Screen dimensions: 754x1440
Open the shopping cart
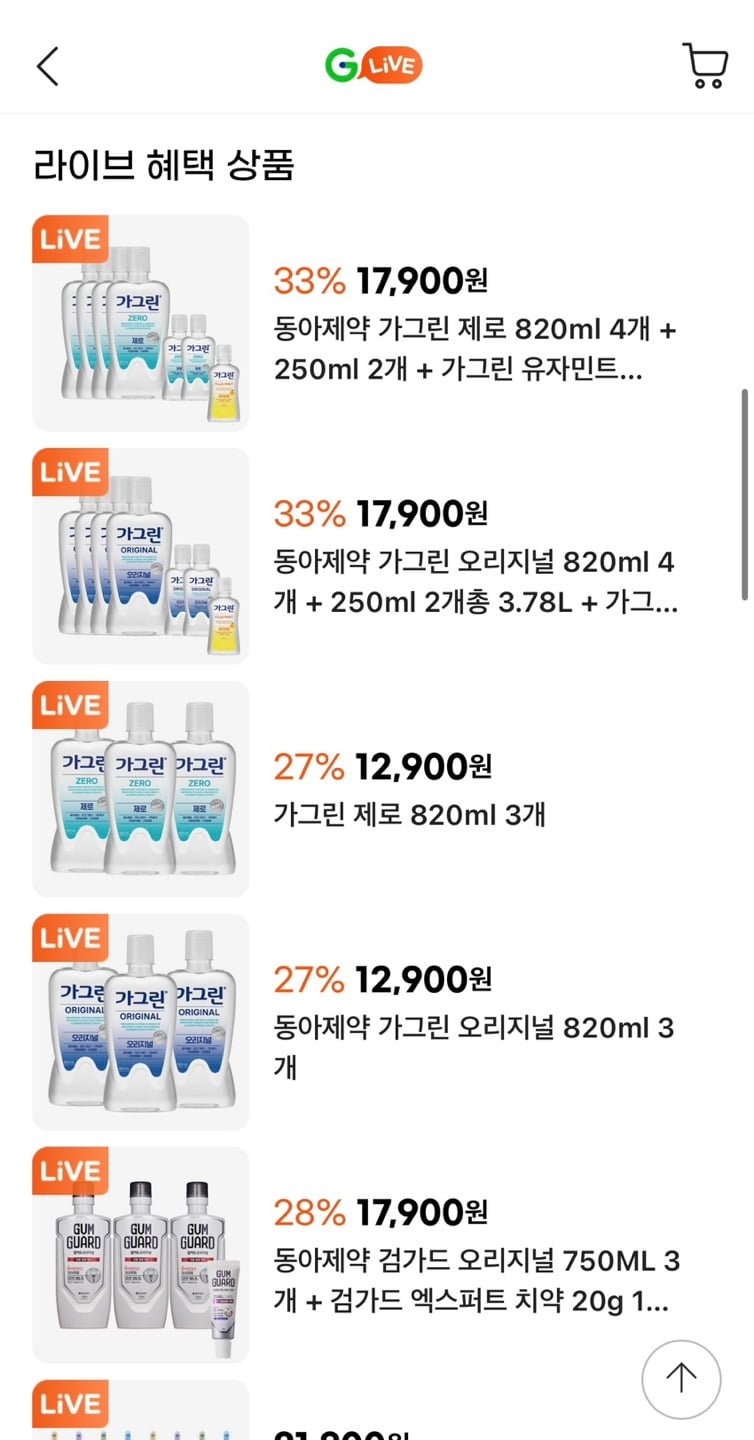tap(704, 66)
